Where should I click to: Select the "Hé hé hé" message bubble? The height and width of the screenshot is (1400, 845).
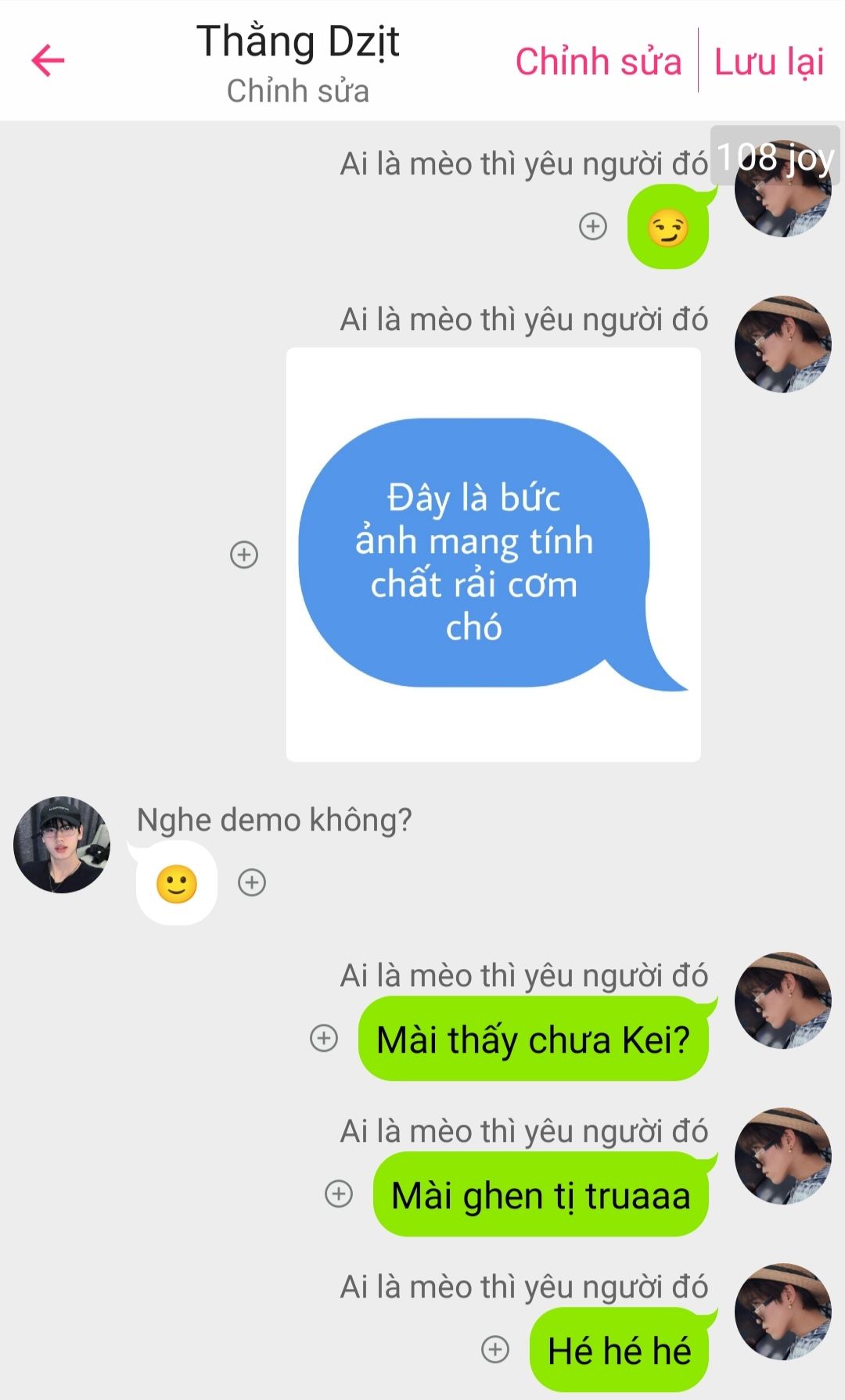[x=619, y=1351]
